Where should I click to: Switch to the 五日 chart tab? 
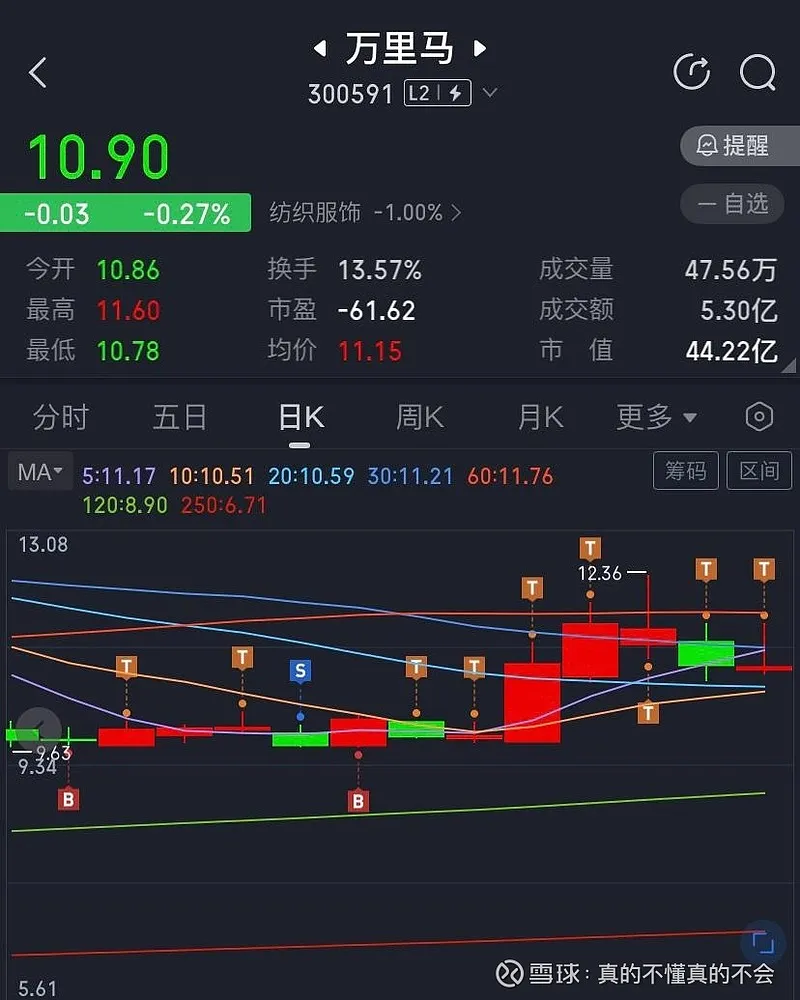(180, 417)
